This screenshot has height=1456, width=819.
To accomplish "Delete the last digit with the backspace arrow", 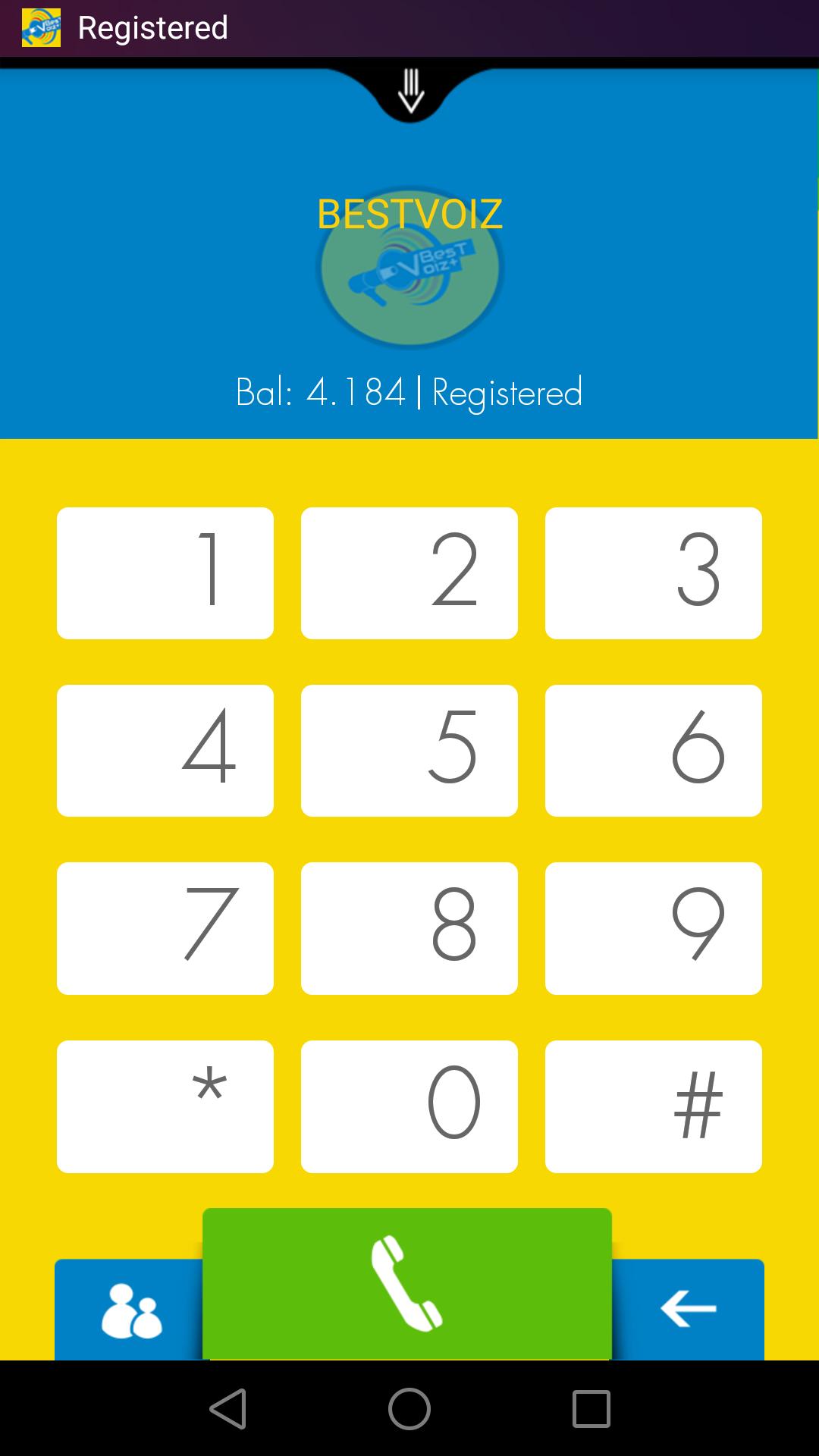I will point(688,1310).
